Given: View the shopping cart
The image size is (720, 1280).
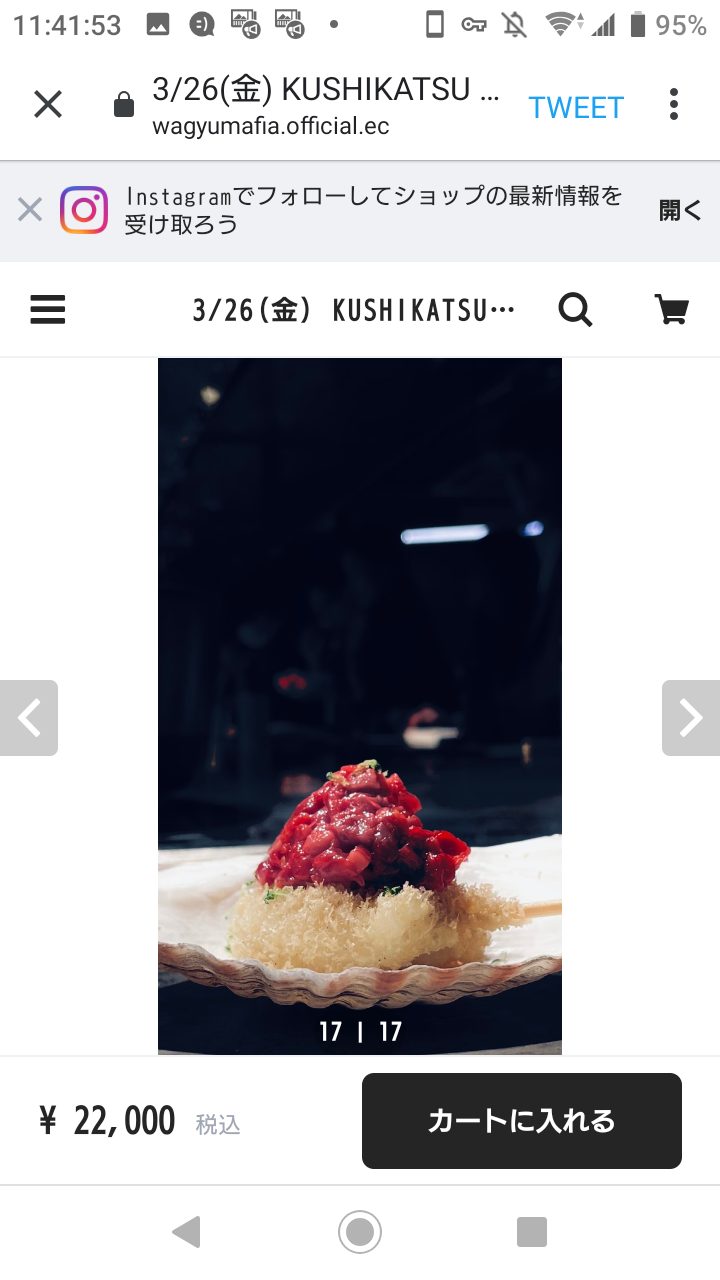Looking at the screenshot, I should 671,310.
